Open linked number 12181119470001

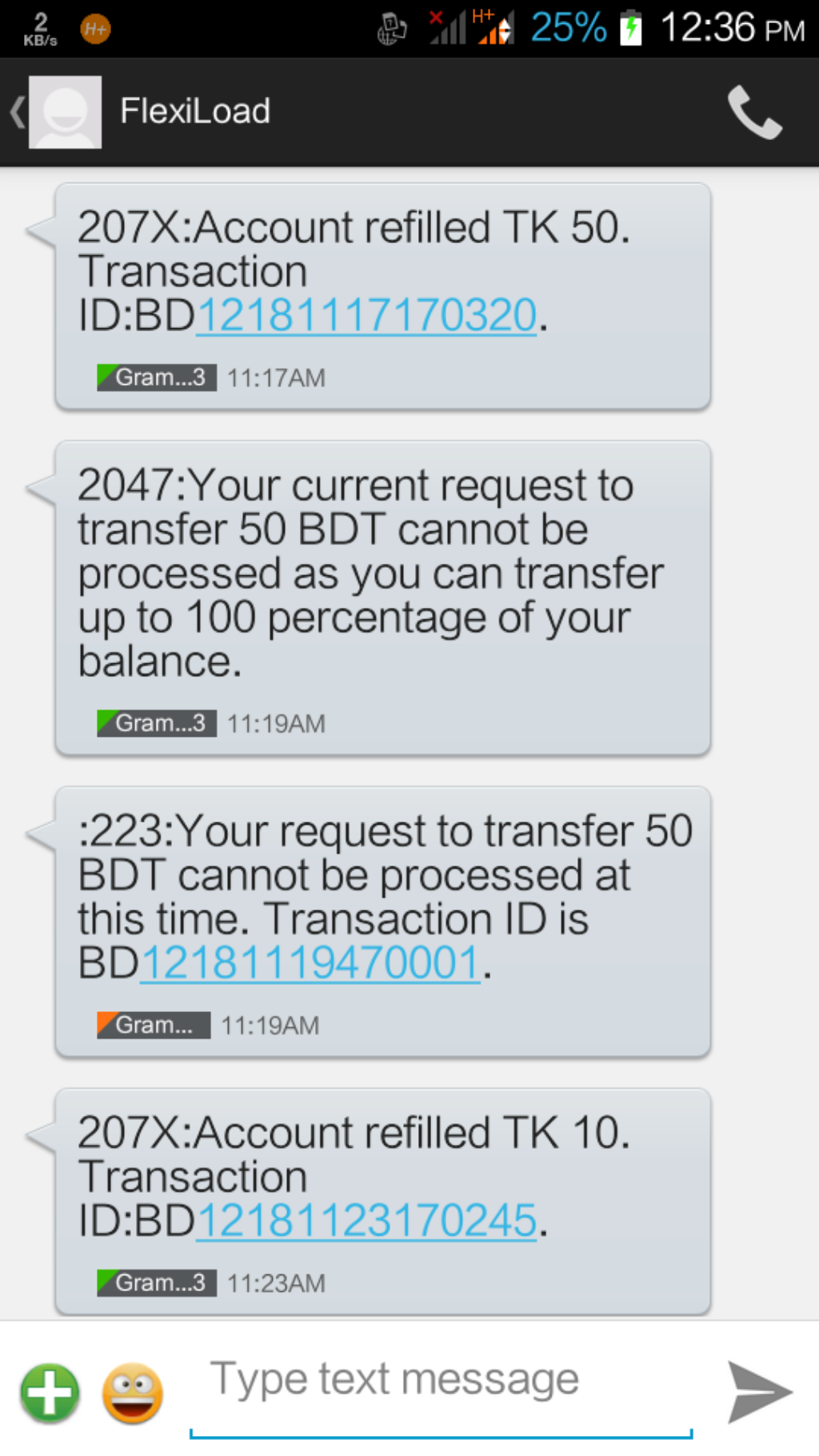(x=310, y=962)
